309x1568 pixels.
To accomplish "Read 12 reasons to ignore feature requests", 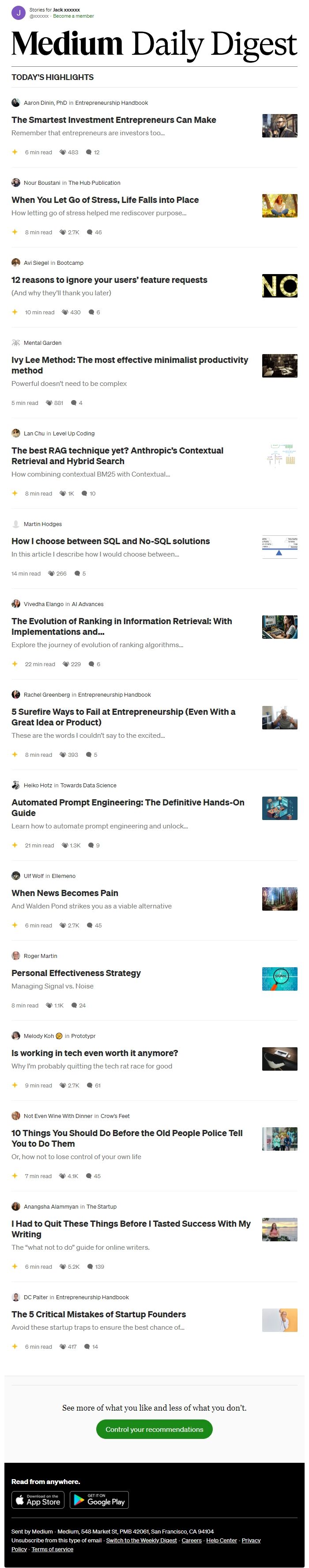I will click(109, 280).
